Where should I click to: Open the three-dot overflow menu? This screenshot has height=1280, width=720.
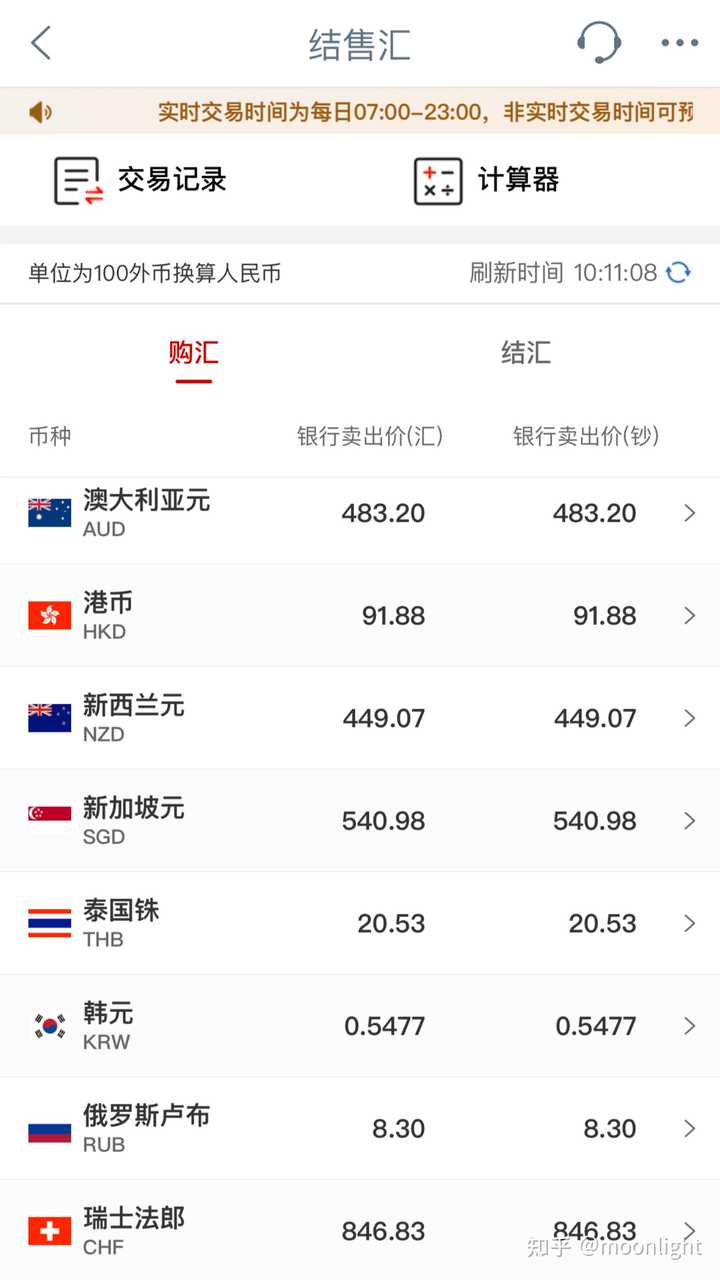tap(679, 43)
